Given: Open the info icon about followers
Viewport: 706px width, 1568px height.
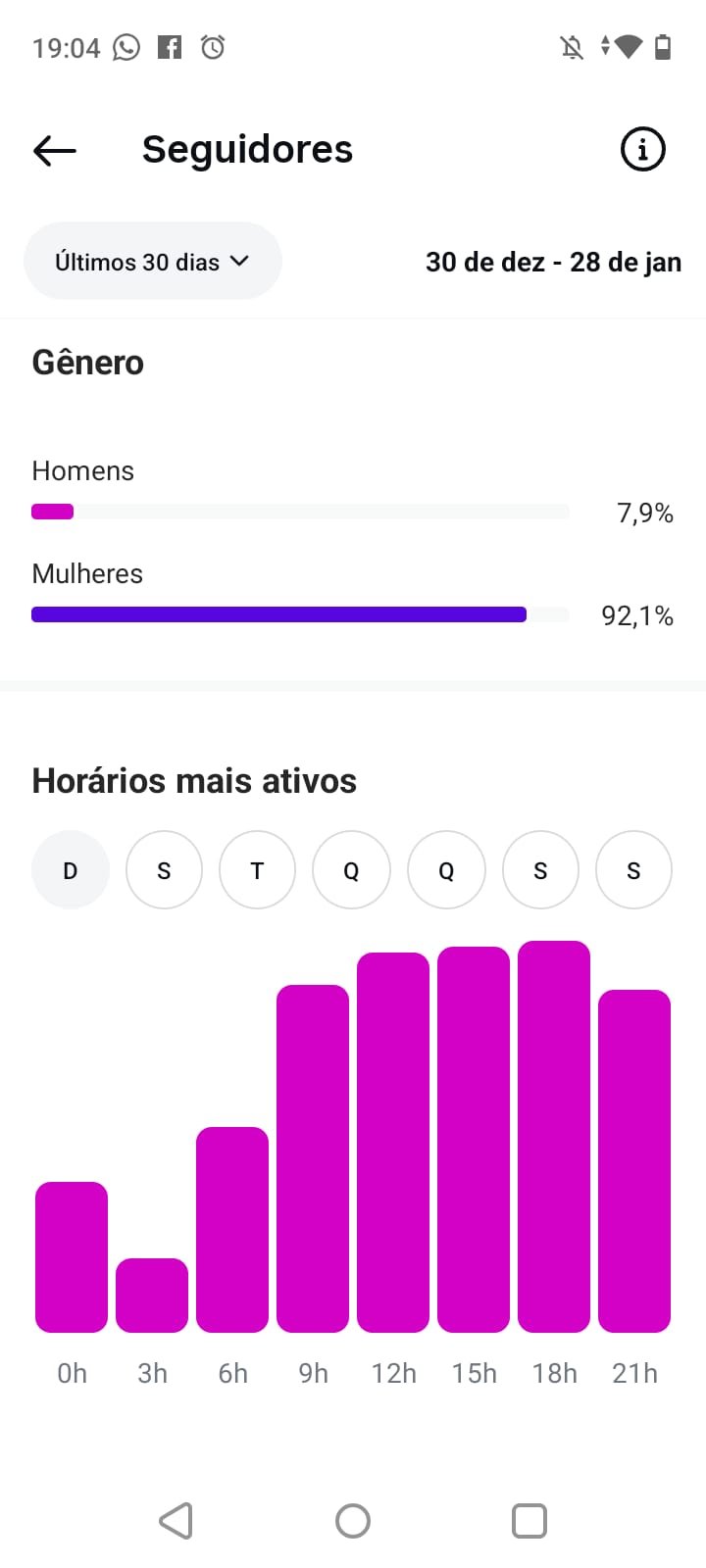Looking at the screenshot, I should pos(642,150).
